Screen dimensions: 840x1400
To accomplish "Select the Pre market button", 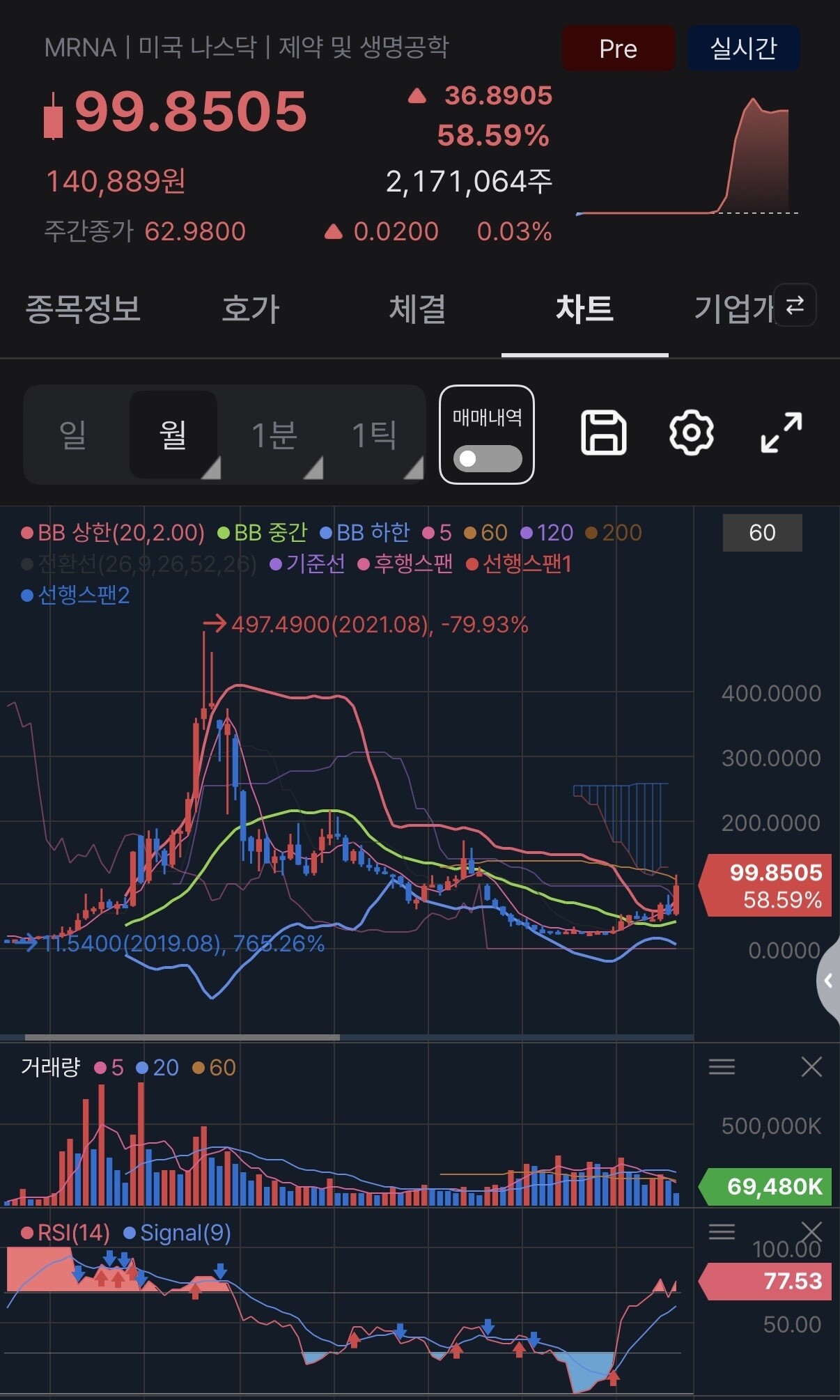I will (618, 48).
